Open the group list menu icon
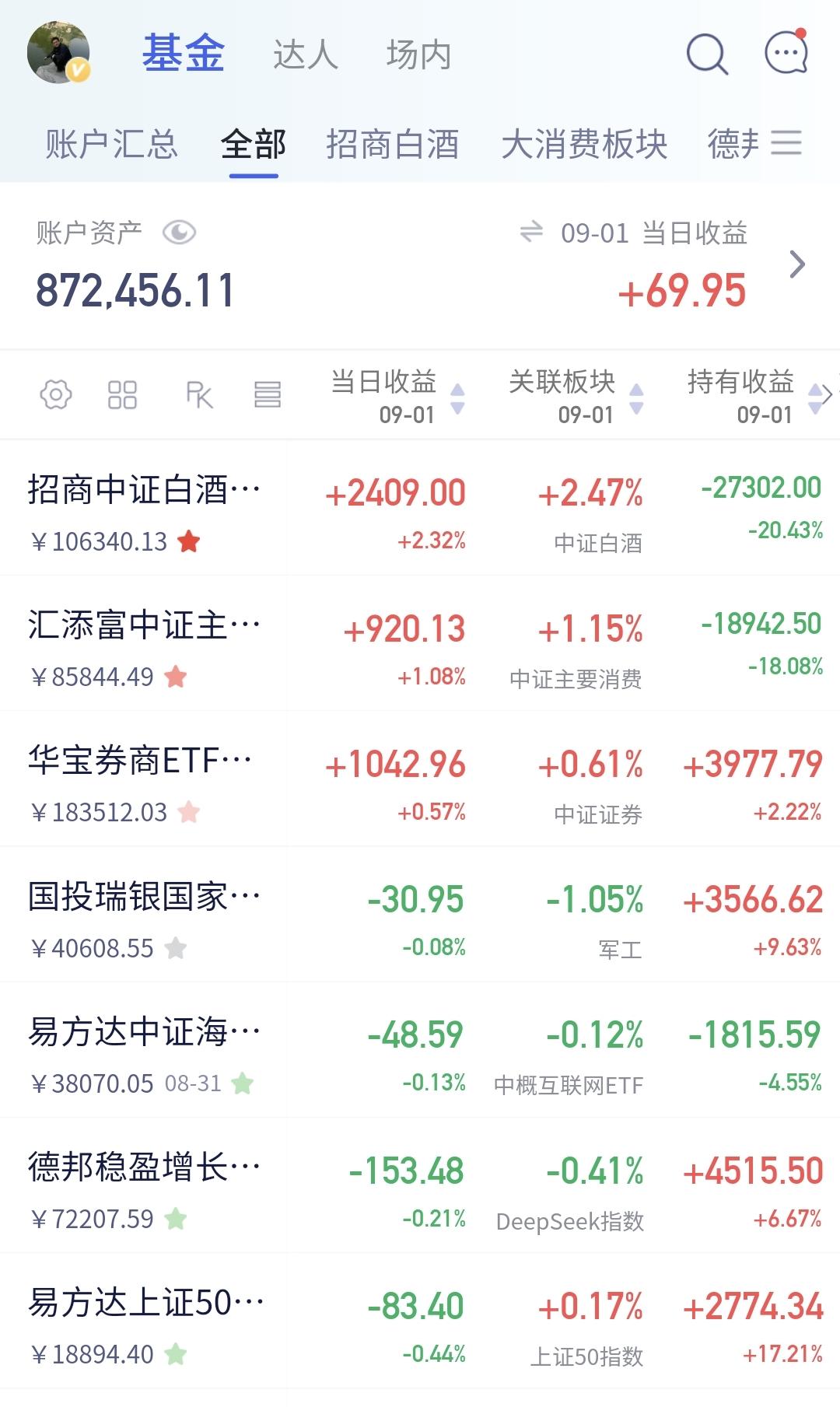 tap(786, 143)
